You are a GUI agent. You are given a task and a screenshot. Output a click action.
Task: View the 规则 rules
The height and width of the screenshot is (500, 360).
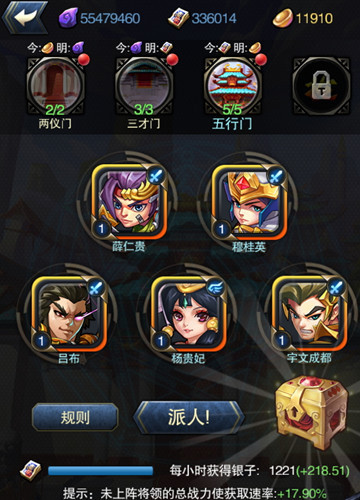click(x=75, y=417)
